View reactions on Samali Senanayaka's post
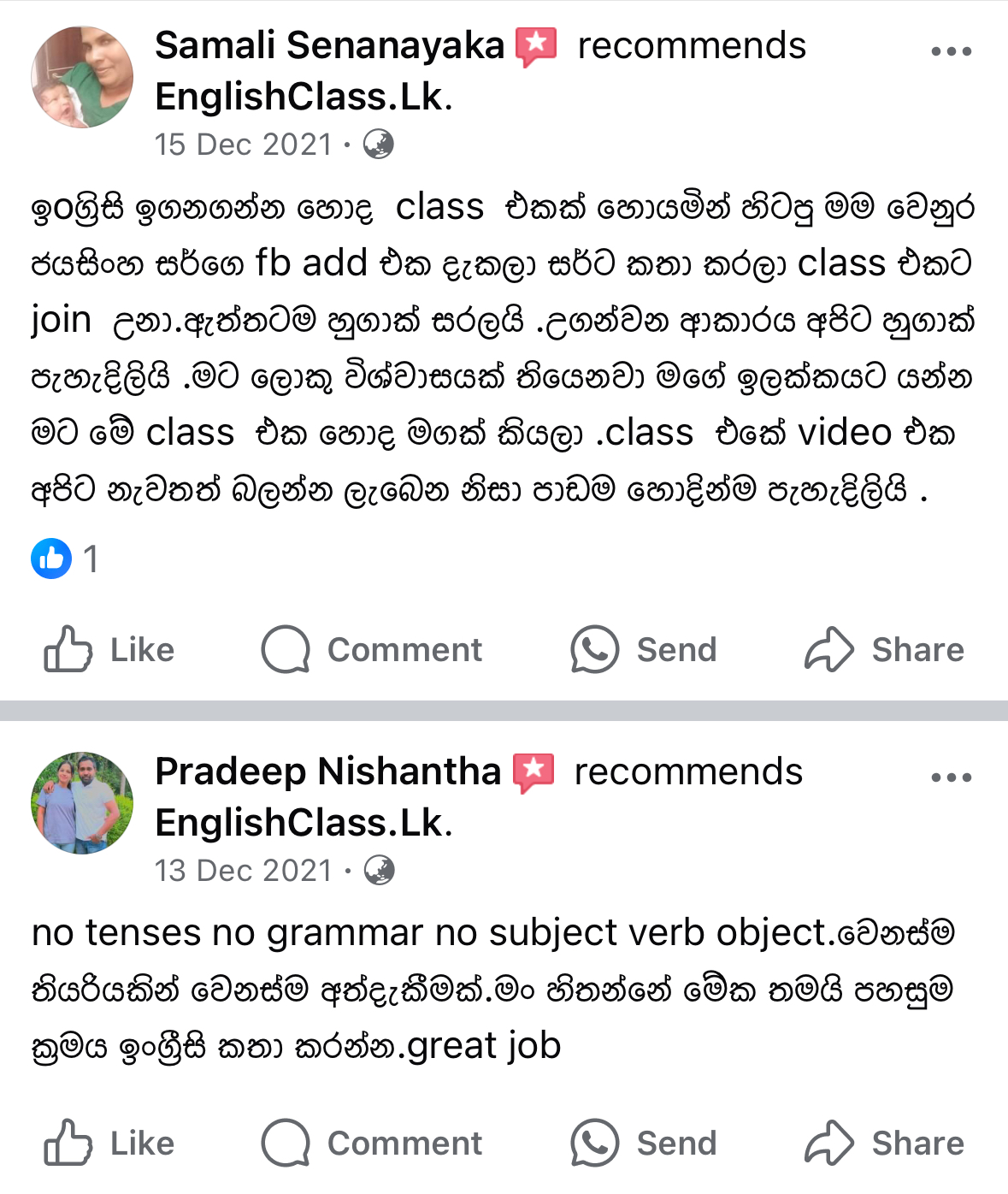 [x=65, y=559]
